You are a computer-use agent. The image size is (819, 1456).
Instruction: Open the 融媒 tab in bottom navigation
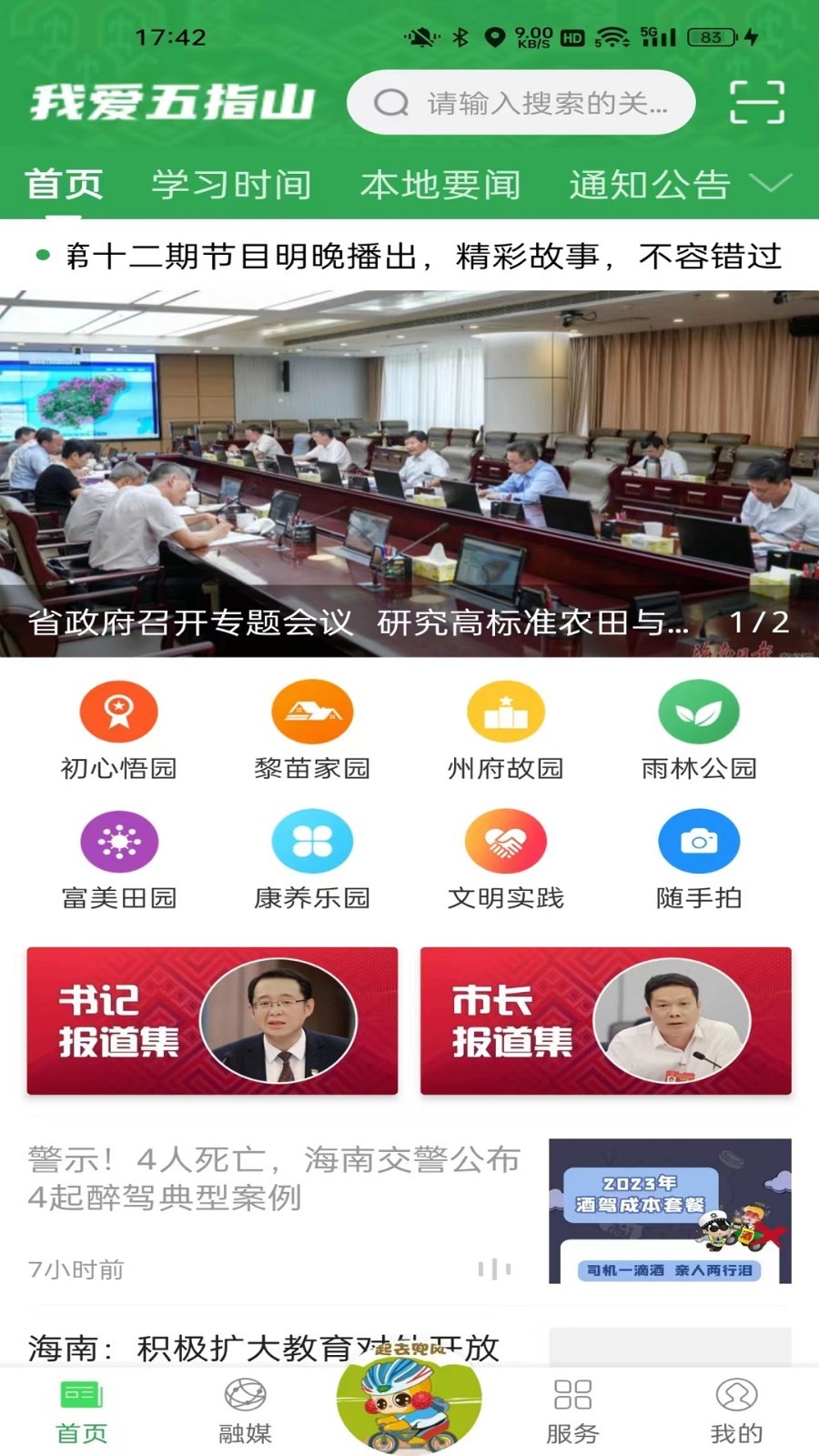coord(246,1406)
